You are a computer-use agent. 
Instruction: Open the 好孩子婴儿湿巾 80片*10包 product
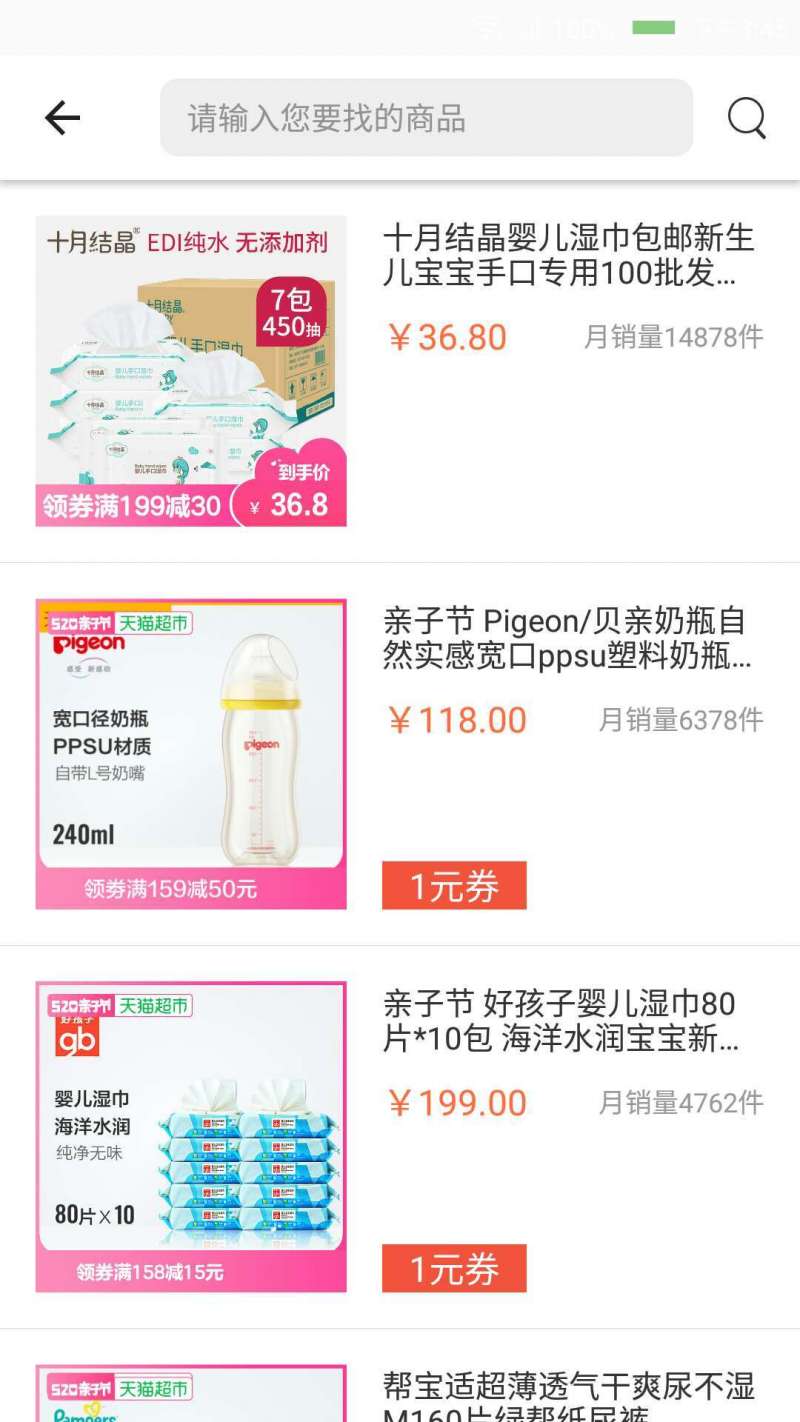point(567,1021)
